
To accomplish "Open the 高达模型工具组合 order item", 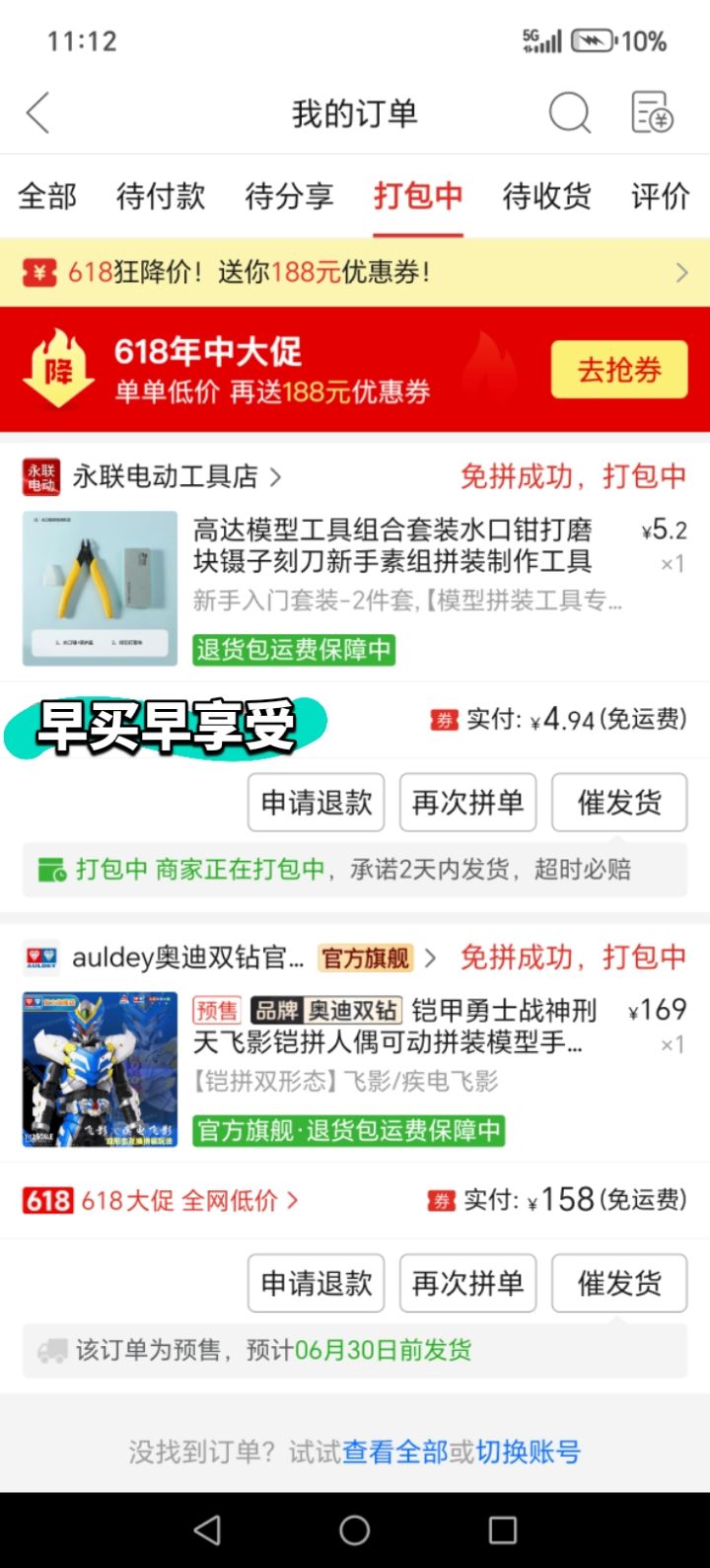I will (x=355, y=589).
